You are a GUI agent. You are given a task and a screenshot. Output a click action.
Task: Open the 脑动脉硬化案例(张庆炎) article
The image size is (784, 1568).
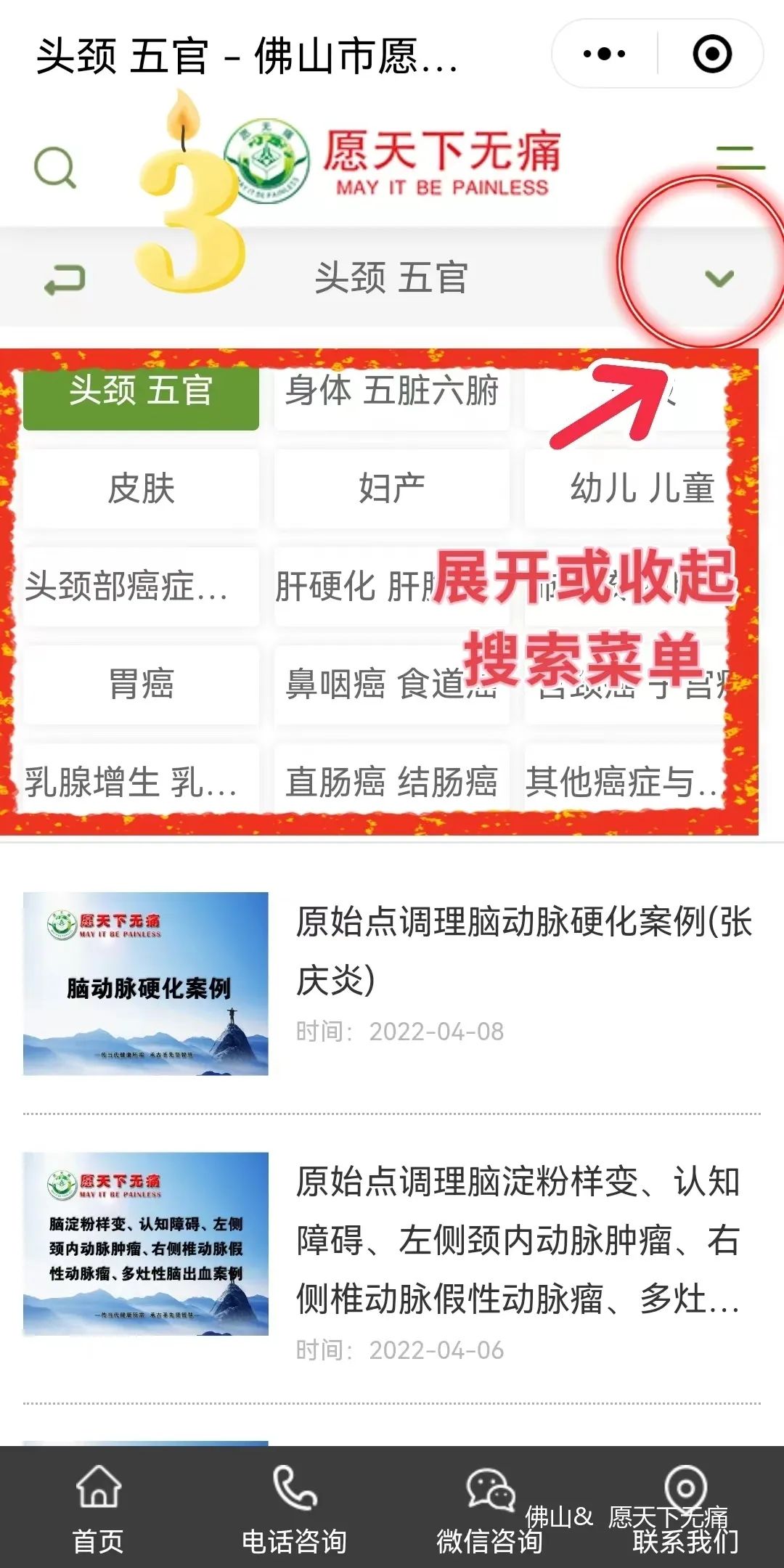[523, 950]
